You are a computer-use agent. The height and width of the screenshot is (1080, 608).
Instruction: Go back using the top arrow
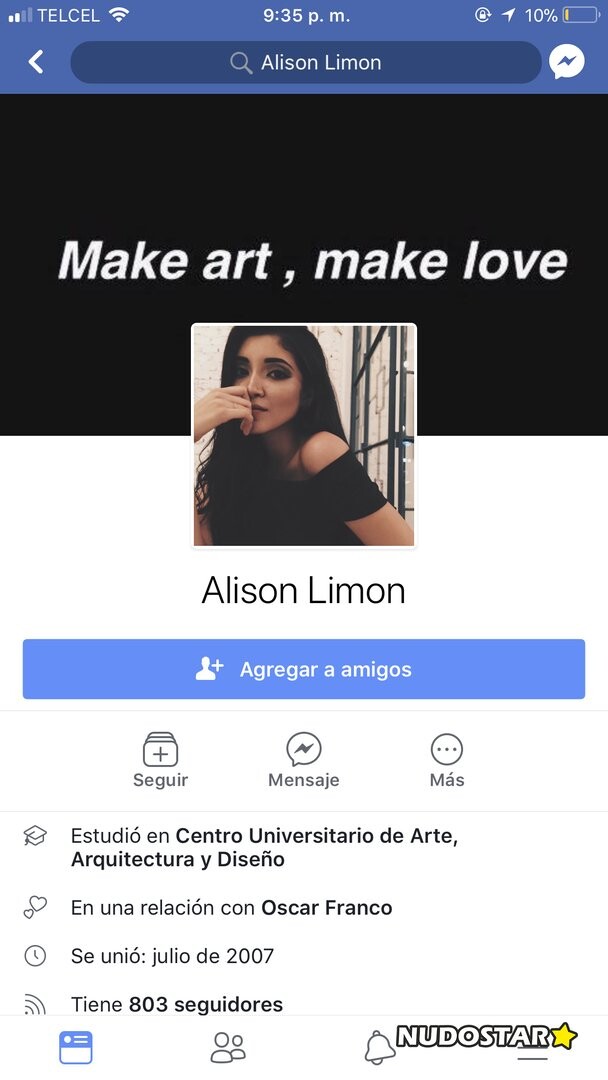(36, 62)
